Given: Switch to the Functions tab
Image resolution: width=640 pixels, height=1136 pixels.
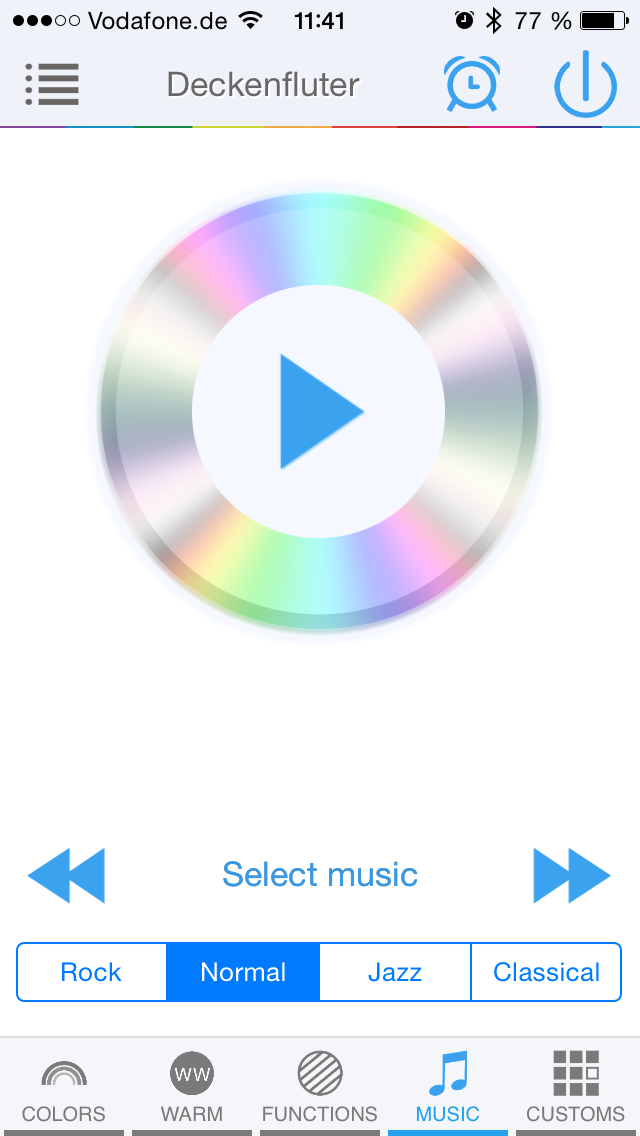Looking at the screenshot, I should coord(320,1088).
